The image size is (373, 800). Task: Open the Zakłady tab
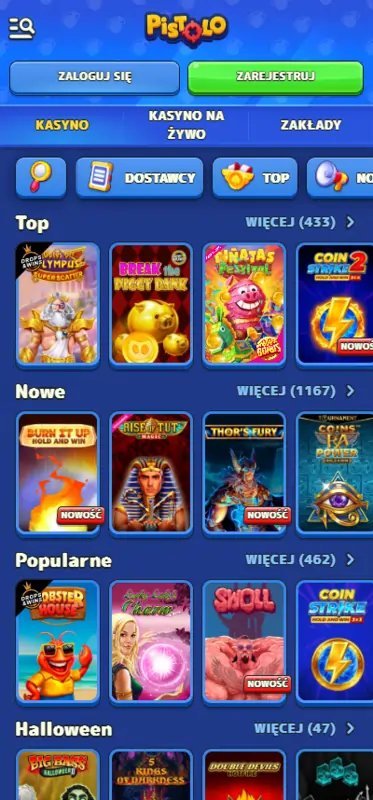pos(311,125)
